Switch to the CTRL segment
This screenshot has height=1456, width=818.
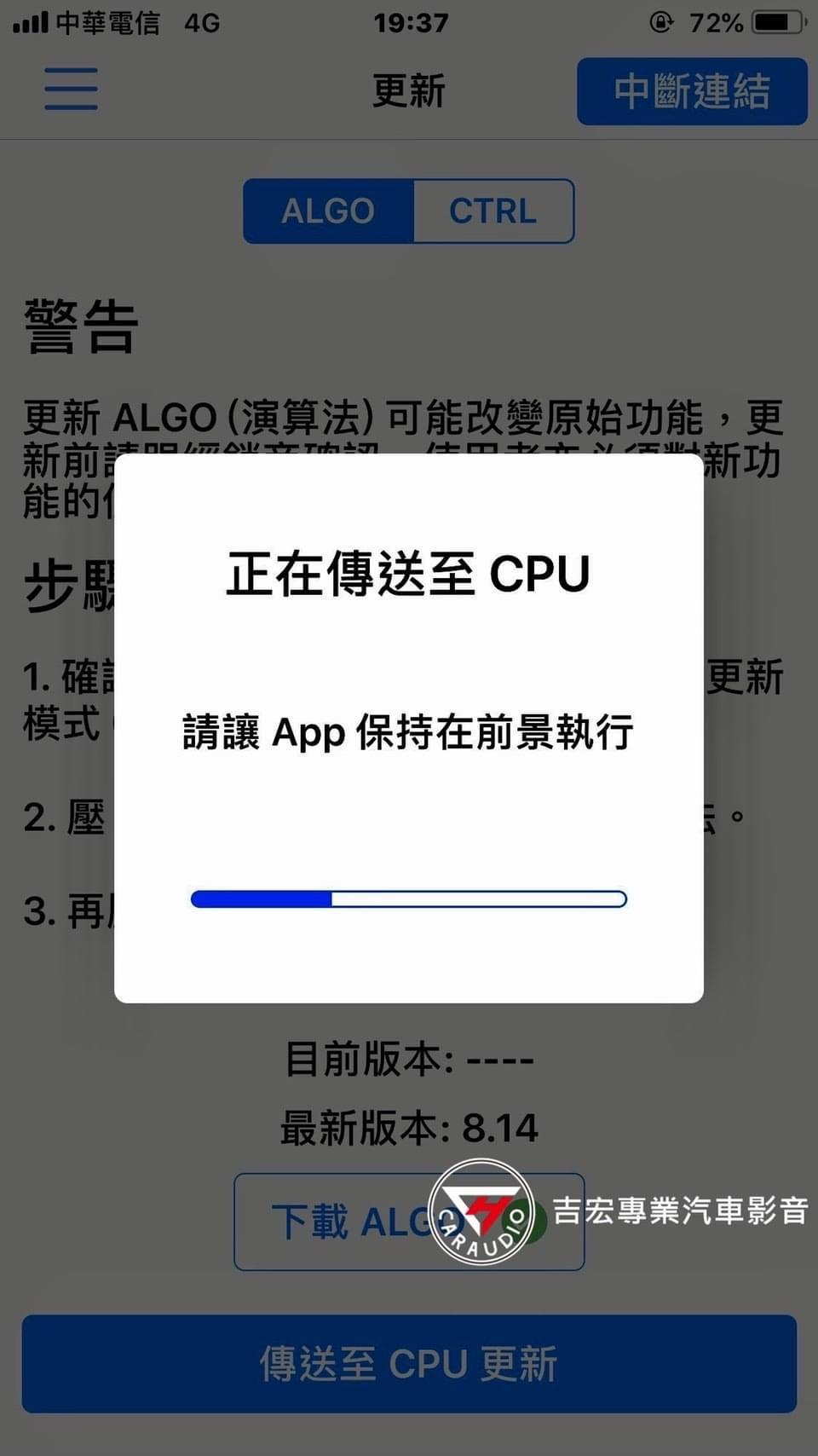[x=493, y=211]
